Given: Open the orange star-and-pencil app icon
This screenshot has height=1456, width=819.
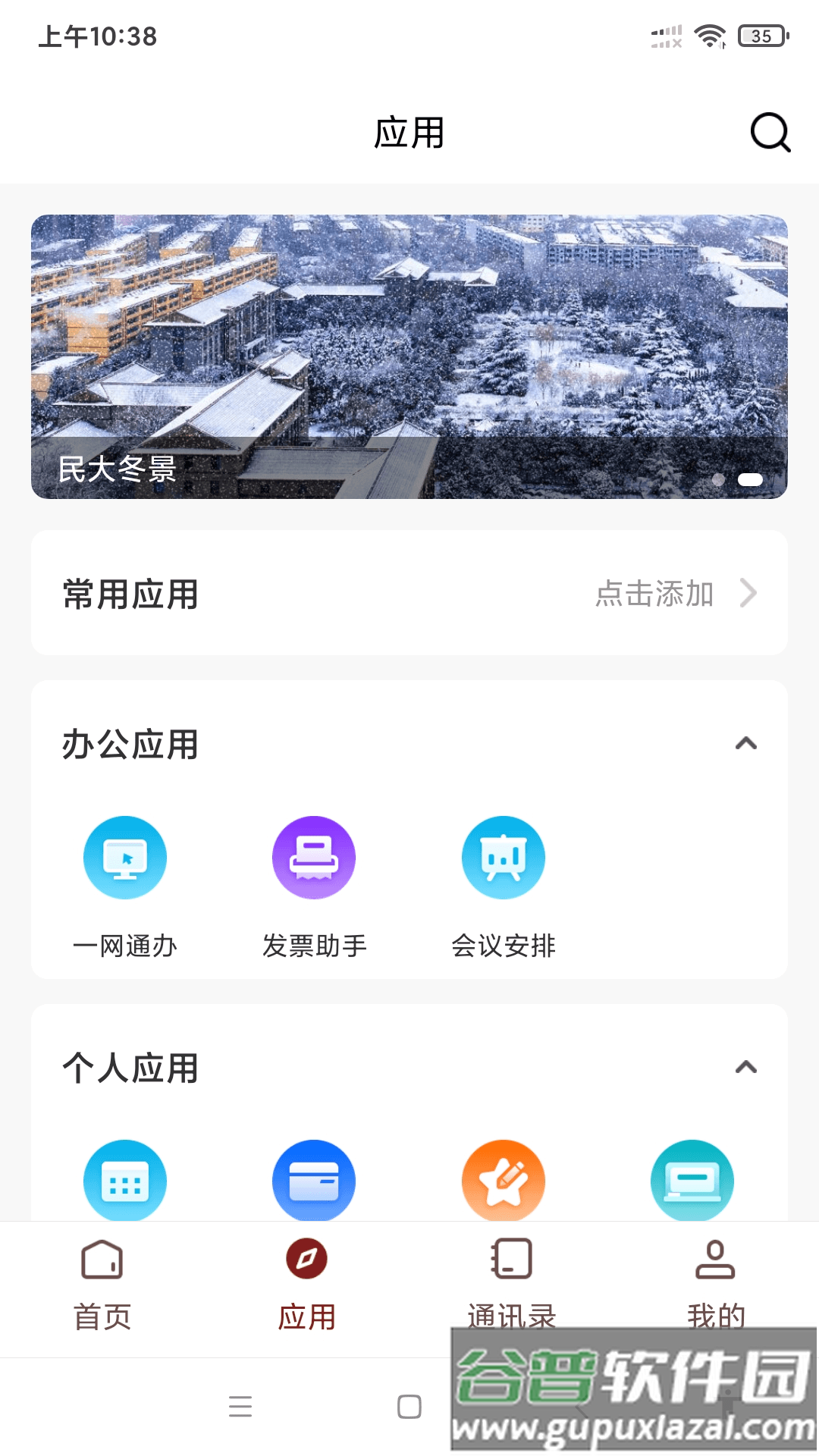Looking at the screenshot, I should coord(504,1181).
